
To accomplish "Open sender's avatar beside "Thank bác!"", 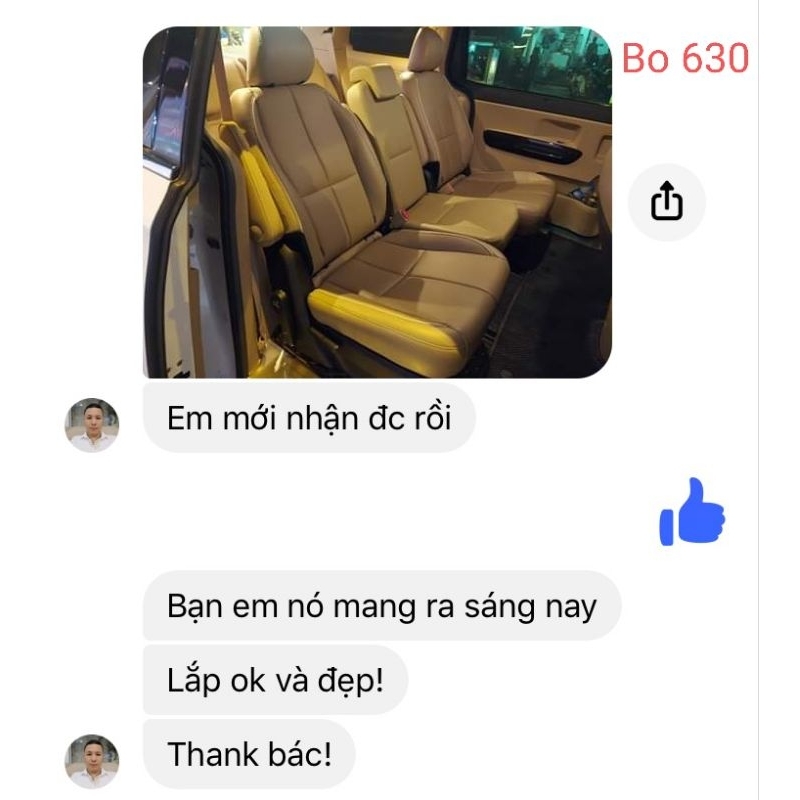I will (92, 761).
